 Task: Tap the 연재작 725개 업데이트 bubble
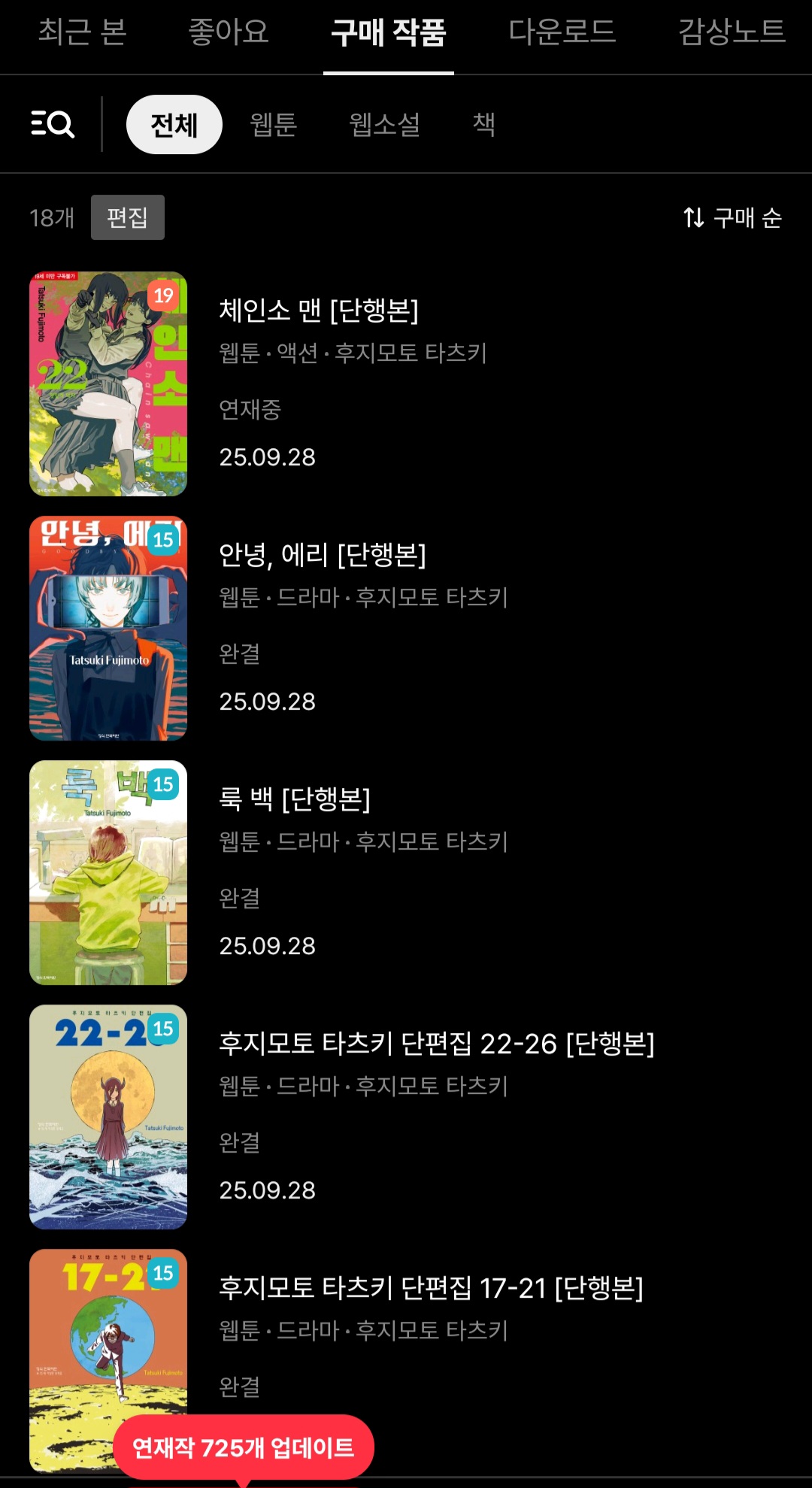[x=243, y=1447]
